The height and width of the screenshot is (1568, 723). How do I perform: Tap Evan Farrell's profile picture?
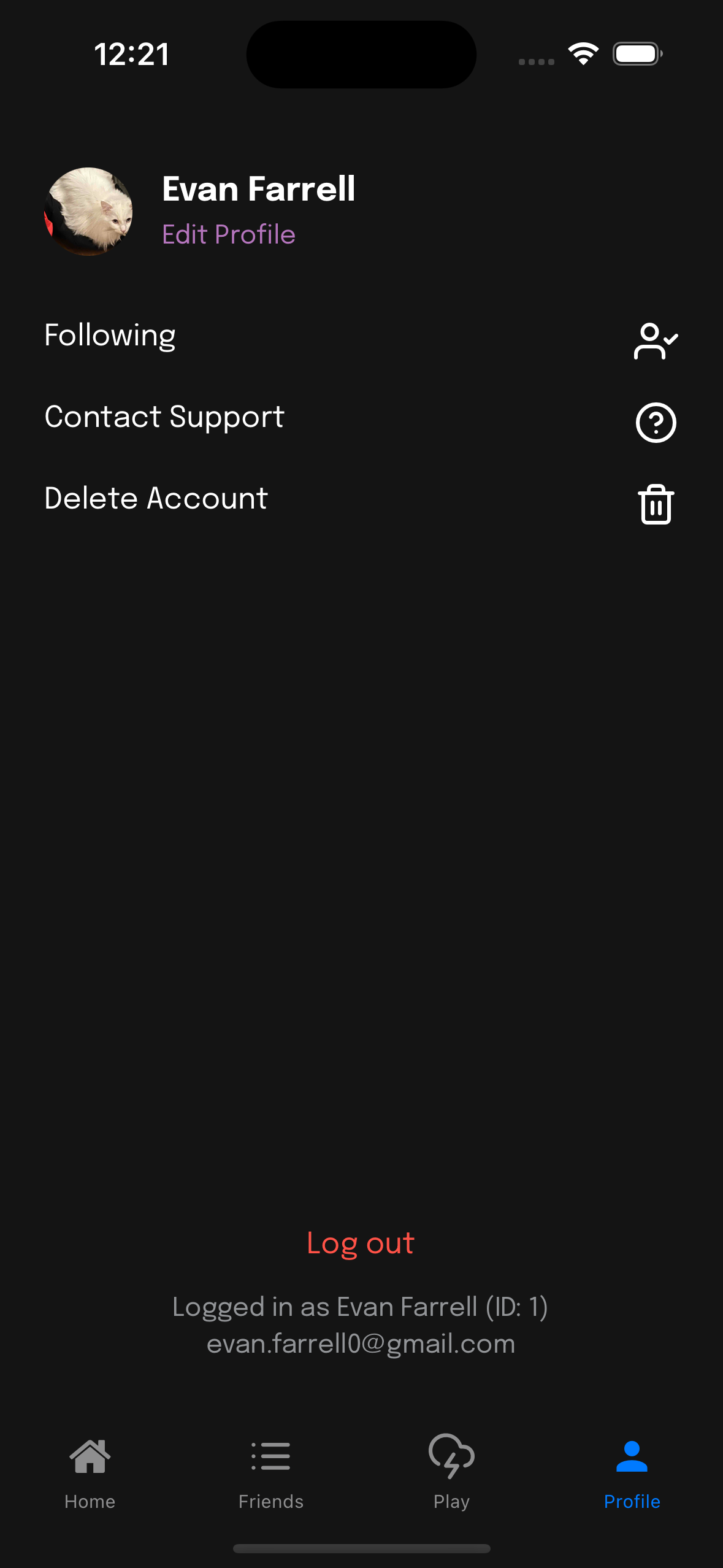click(89, 211)
